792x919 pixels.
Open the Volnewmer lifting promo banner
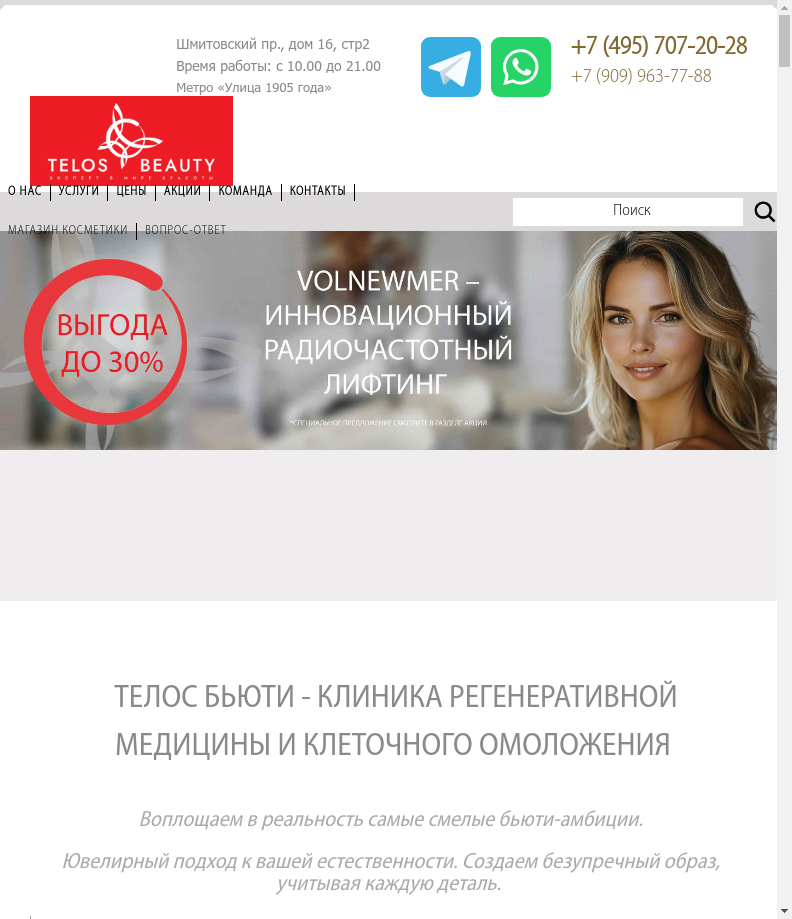pos(388,341)
